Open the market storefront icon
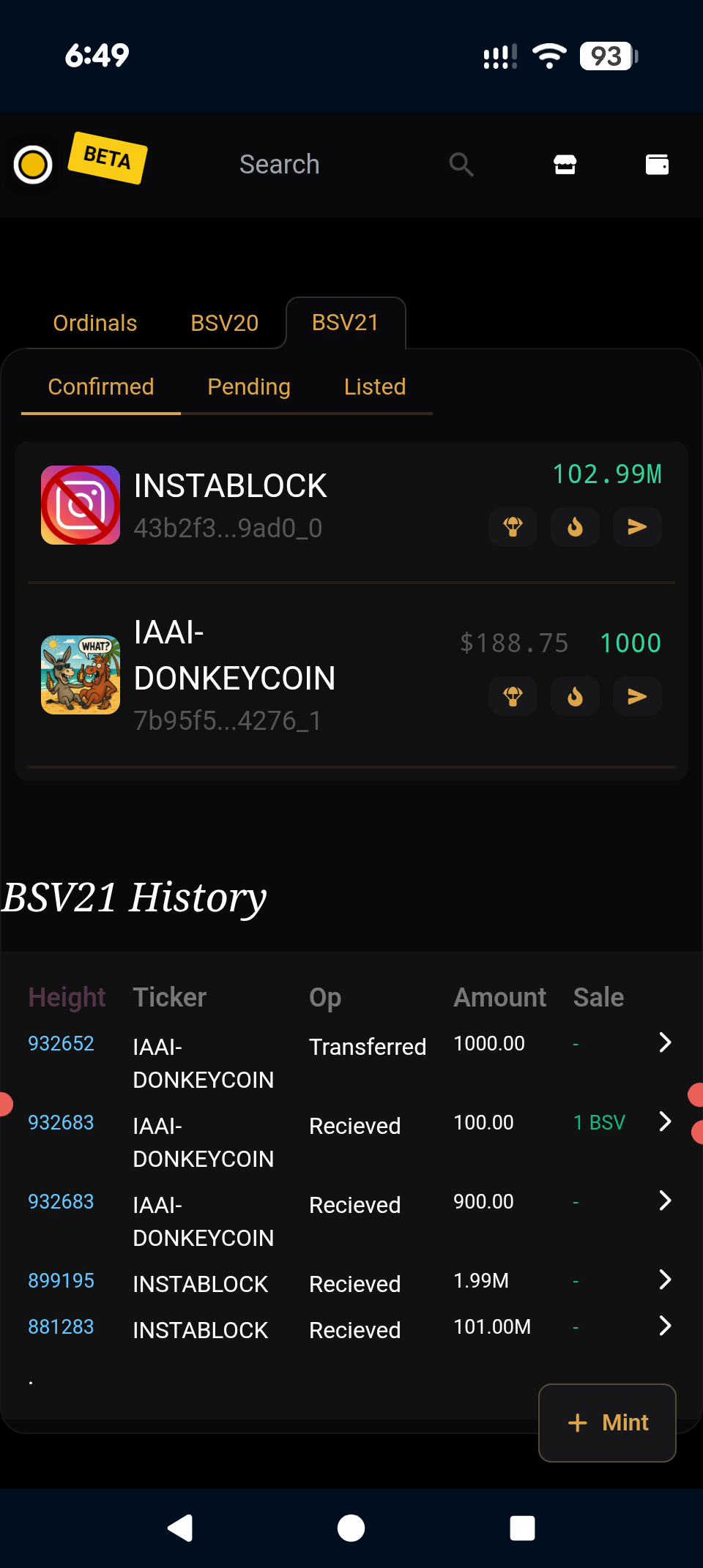703x1568 pixels. point(565,165)
